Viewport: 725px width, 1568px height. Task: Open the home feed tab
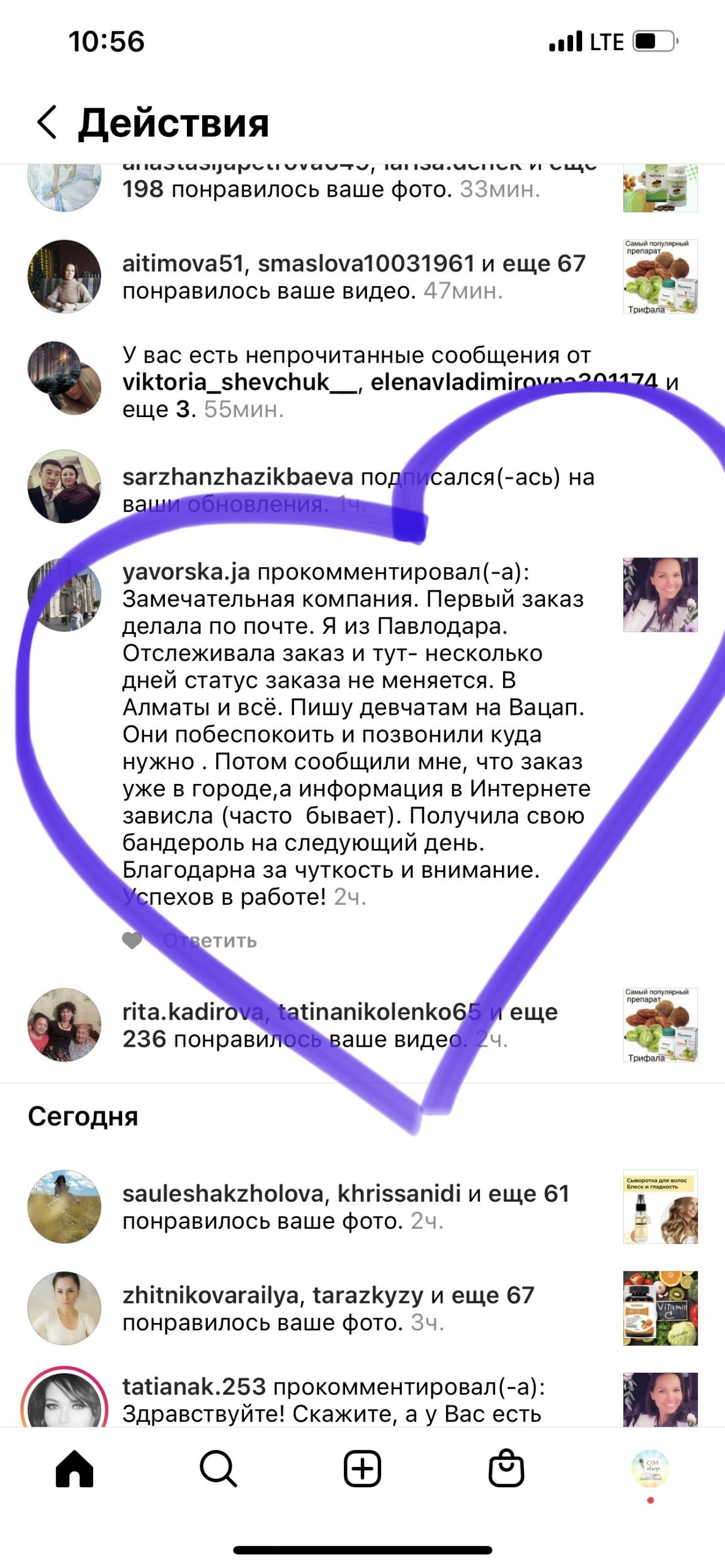point(74,1469)
